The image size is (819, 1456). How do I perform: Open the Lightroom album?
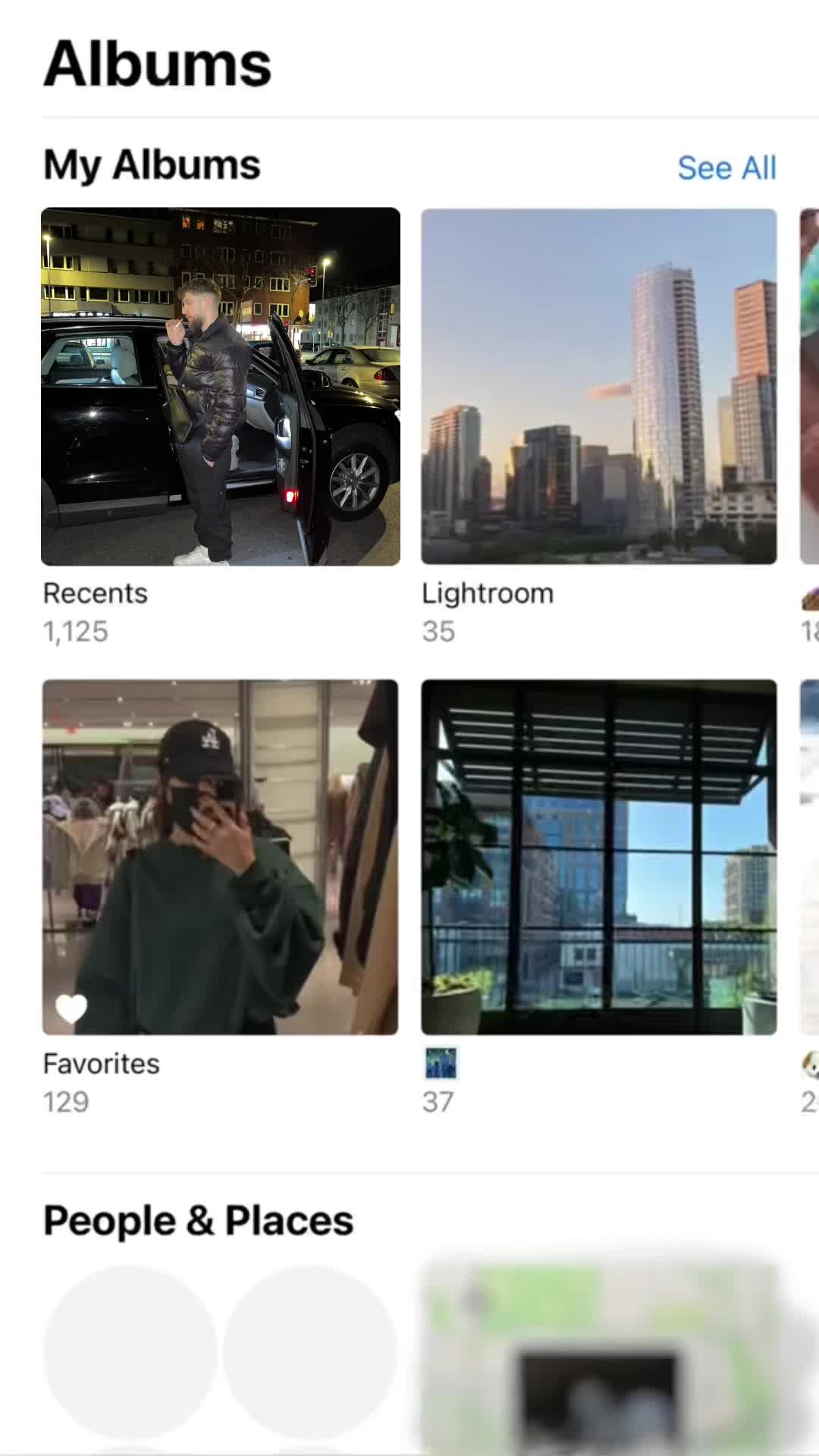pyautogui.click(x=598, y=387)
